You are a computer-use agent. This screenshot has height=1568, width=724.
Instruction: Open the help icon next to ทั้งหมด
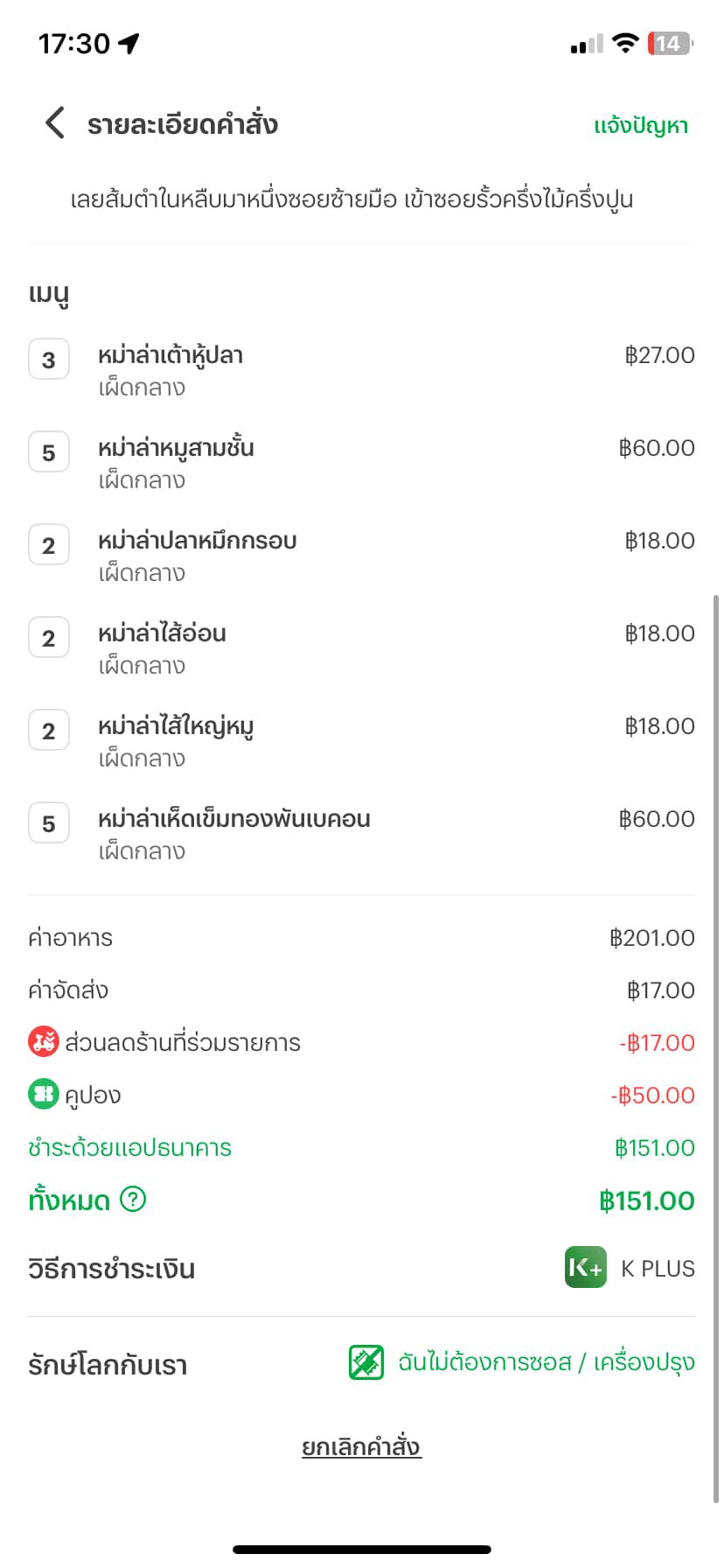coord(133,1199)
